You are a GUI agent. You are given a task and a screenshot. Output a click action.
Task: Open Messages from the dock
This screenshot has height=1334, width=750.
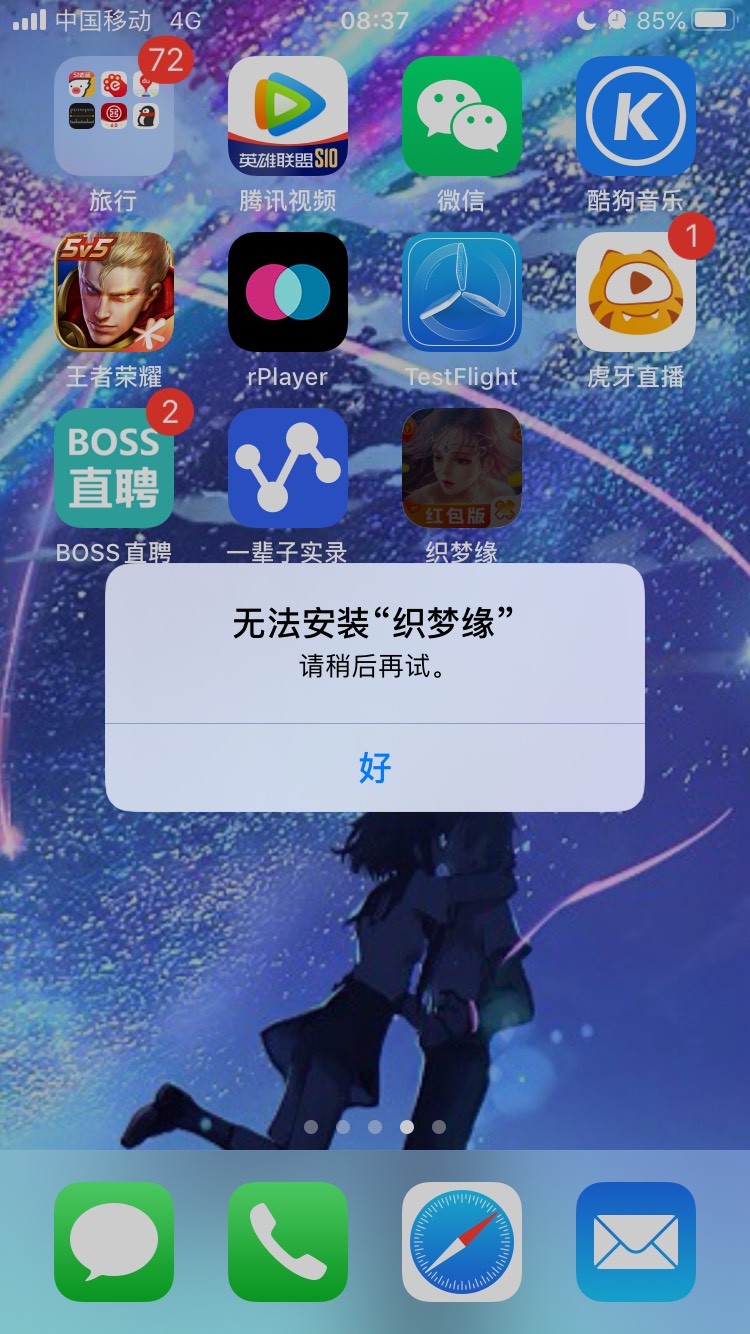114,1242
